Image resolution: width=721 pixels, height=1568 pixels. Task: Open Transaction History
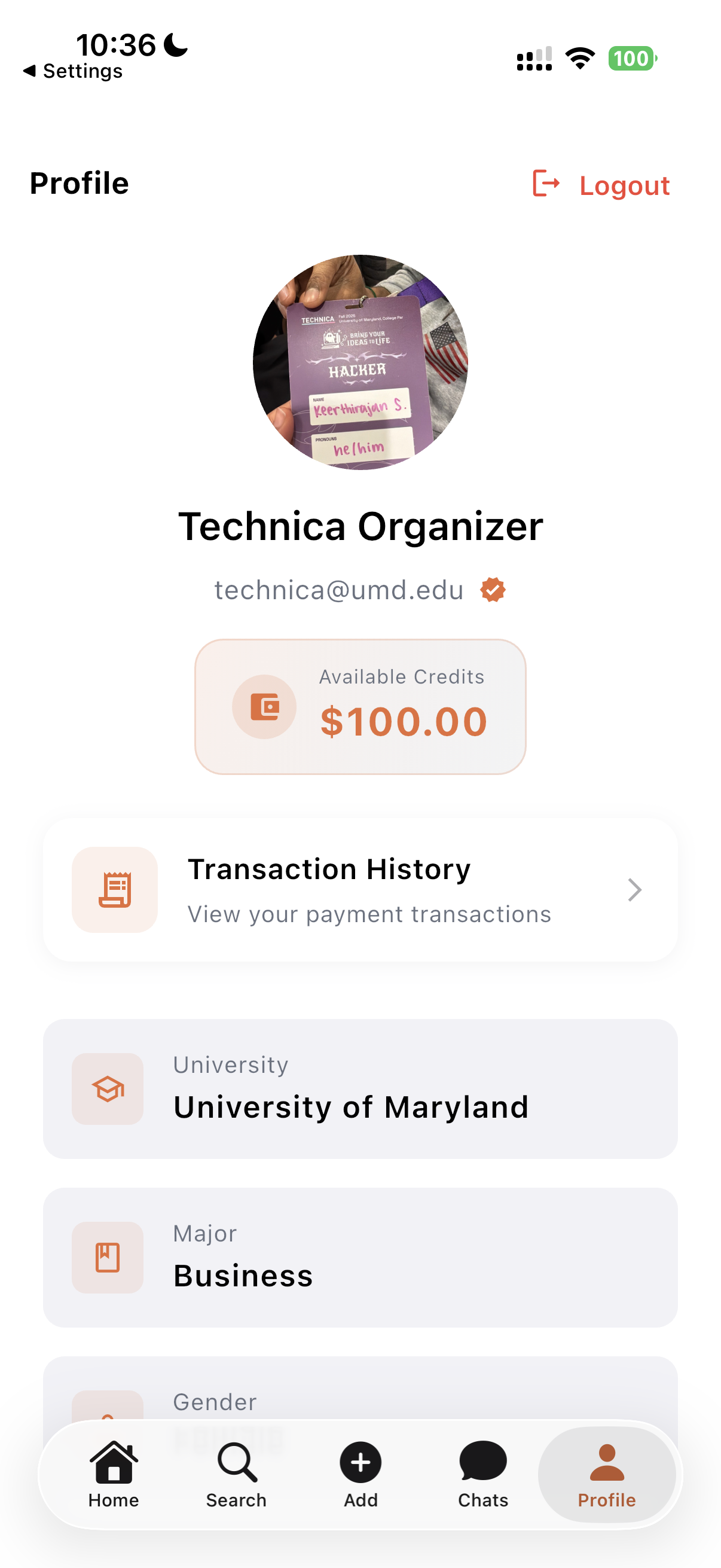(359, 889)
